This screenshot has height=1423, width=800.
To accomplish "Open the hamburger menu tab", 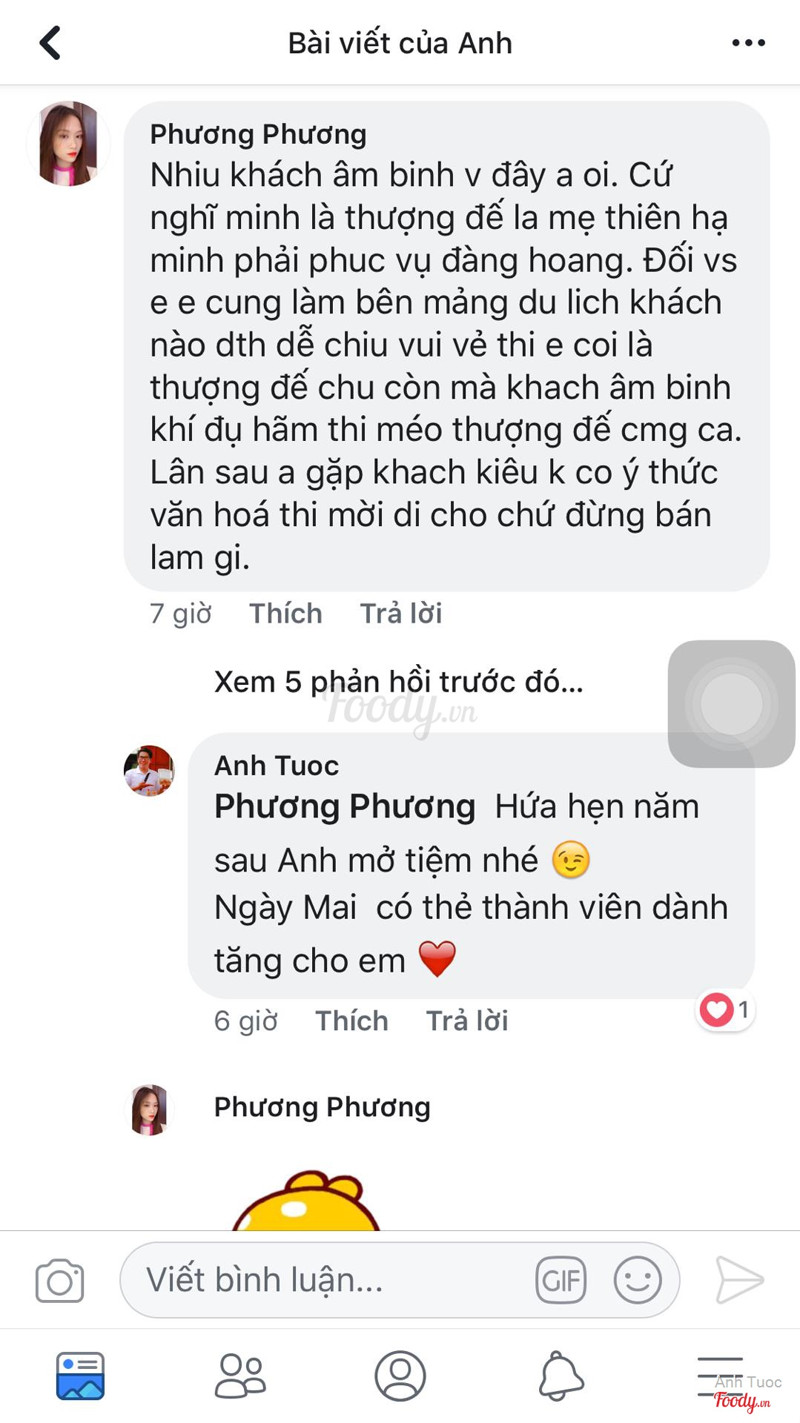I will click(x=720, y=1376).
